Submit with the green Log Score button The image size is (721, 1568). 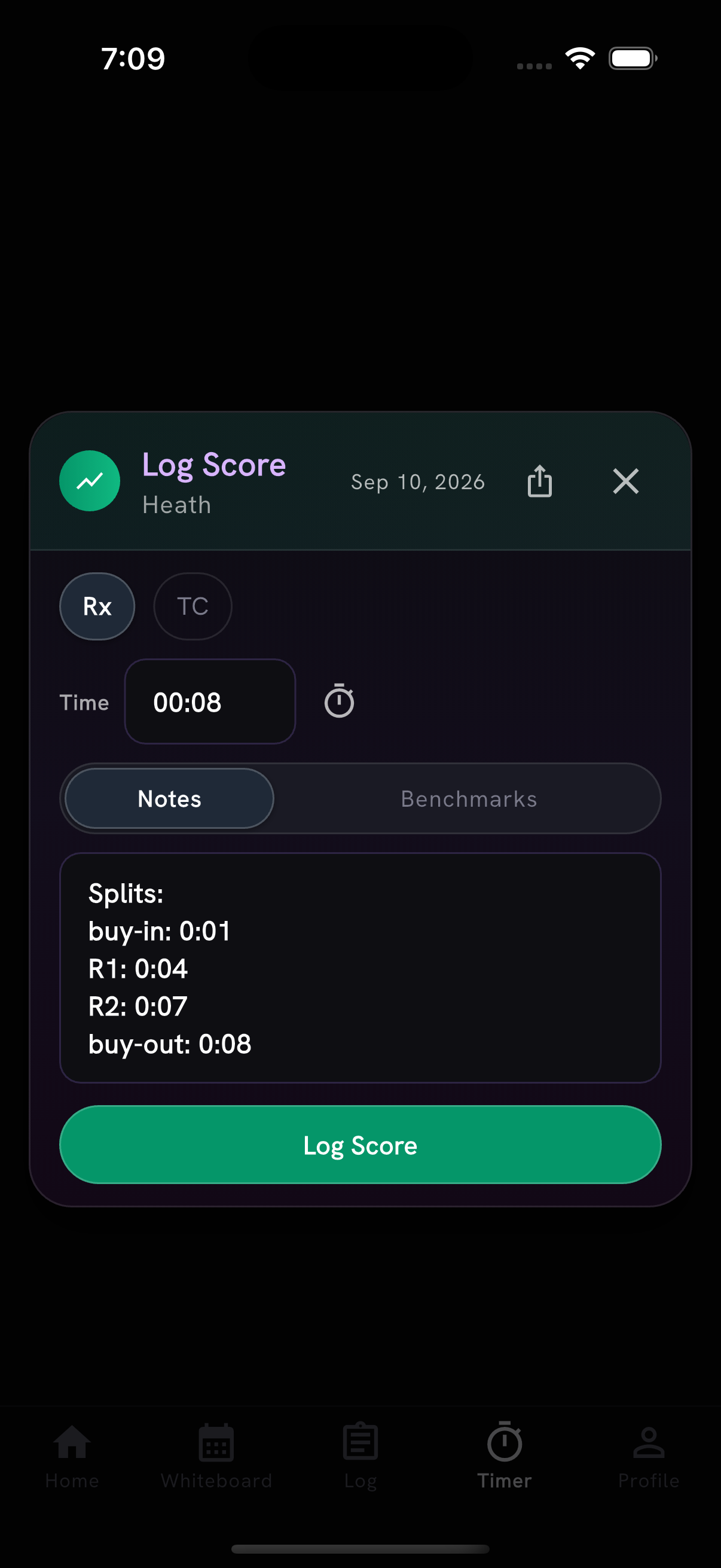[x=360, y=1145]
